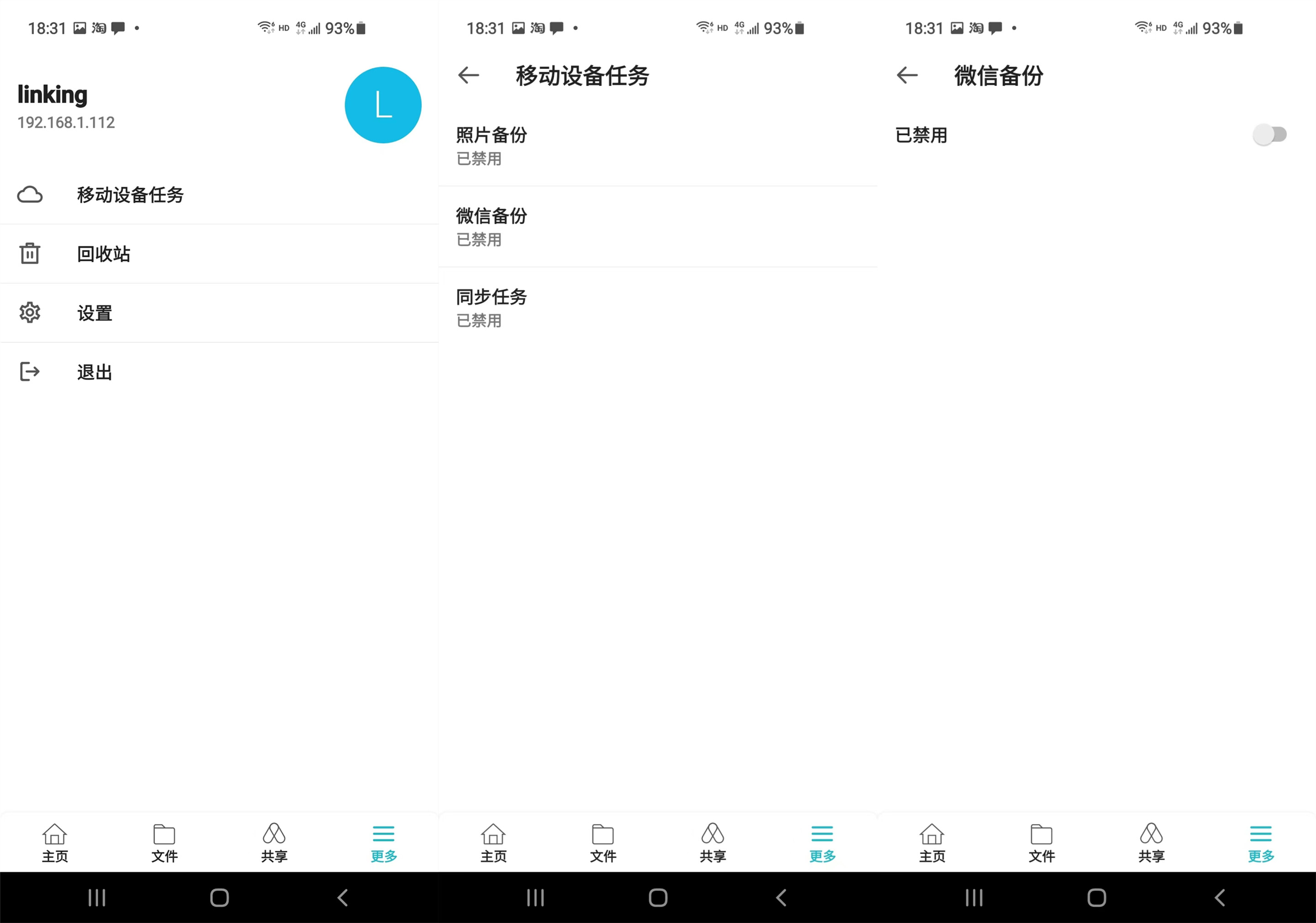Tap the blue L profile avatar
1316x923 pixels.
point(383,105)
